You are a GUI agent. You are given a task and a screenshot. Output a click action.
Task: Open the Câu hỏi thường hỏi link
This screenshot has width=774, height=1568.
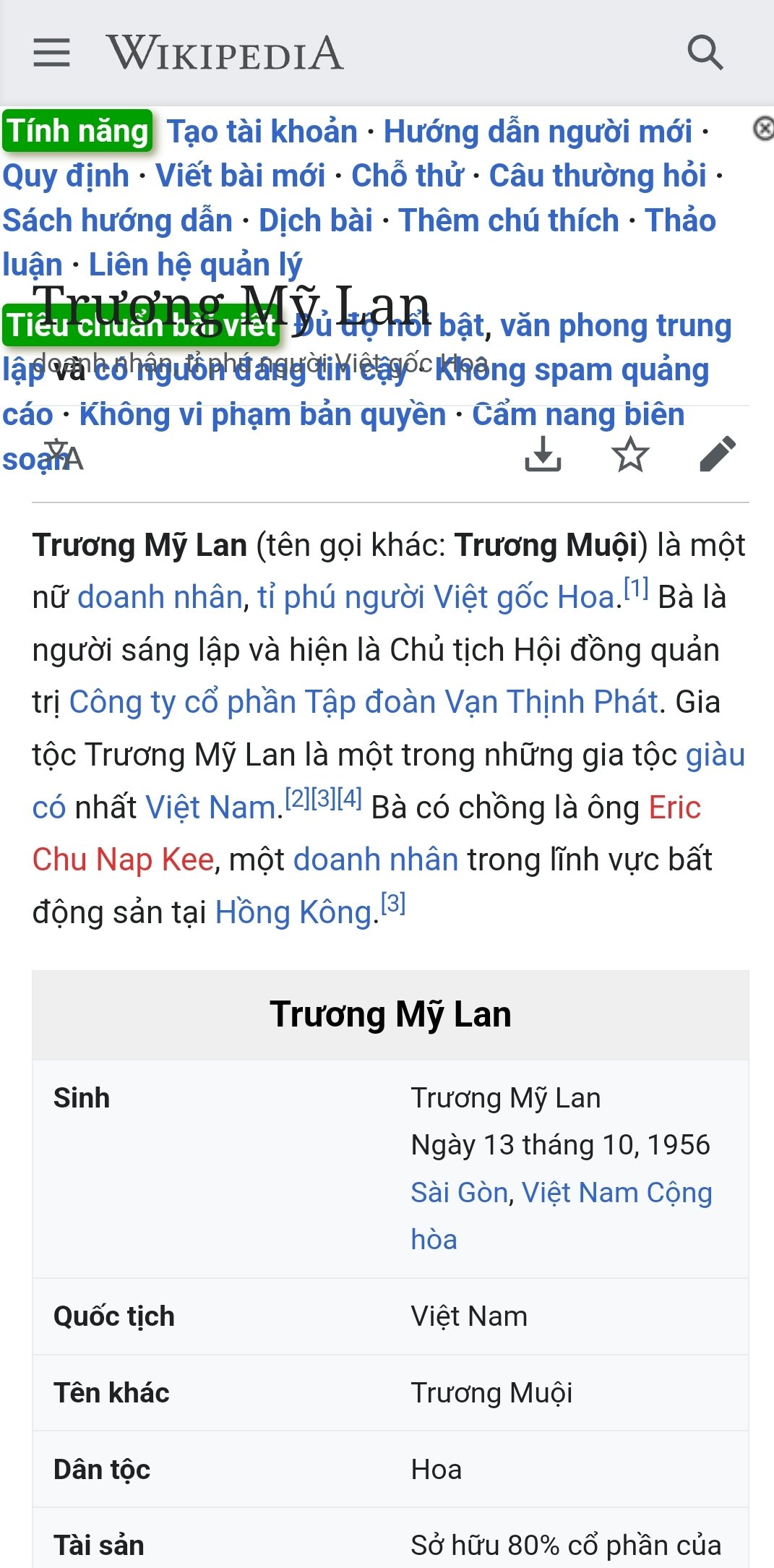tap(598, 176)
